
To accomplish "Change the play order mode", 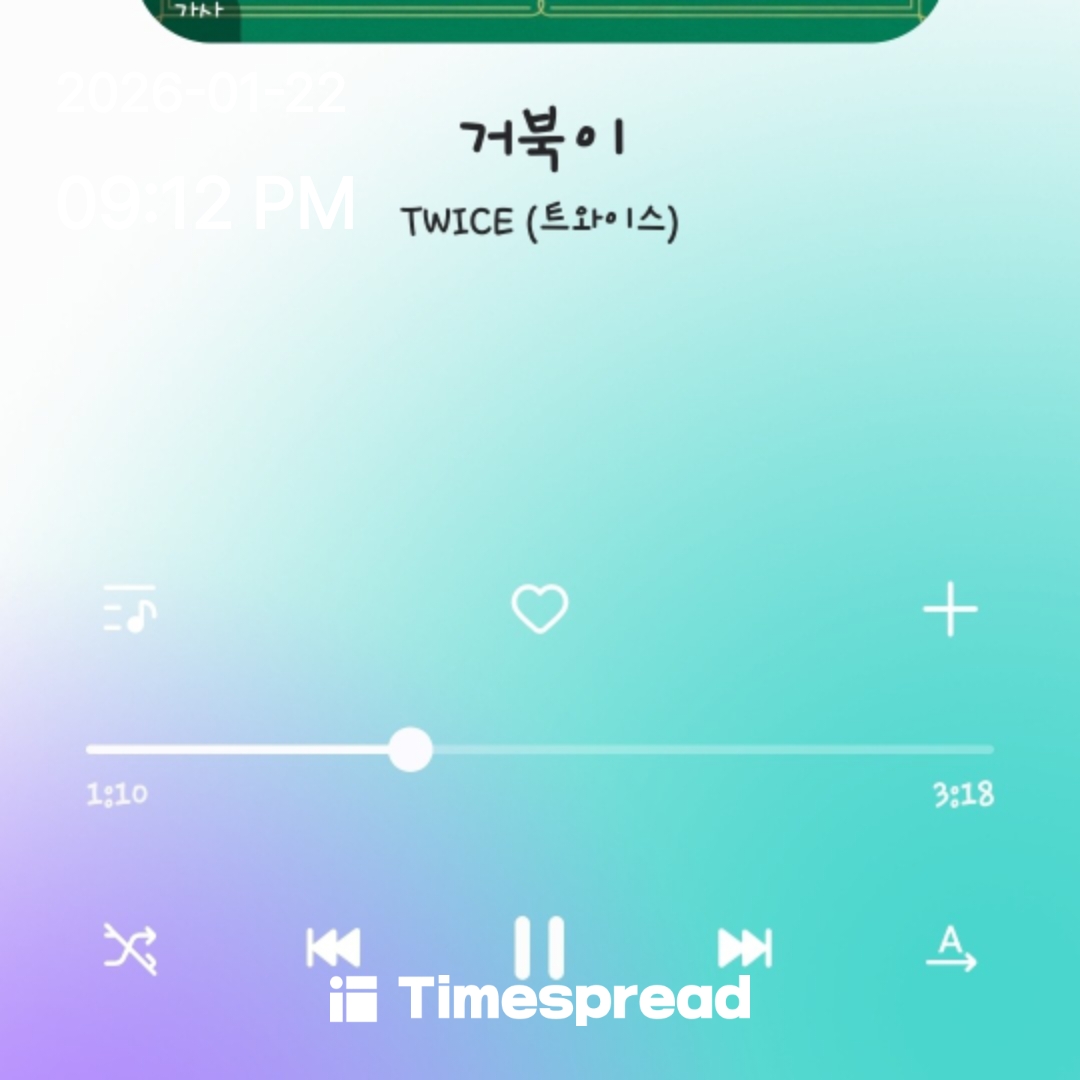I will (950, 948).
